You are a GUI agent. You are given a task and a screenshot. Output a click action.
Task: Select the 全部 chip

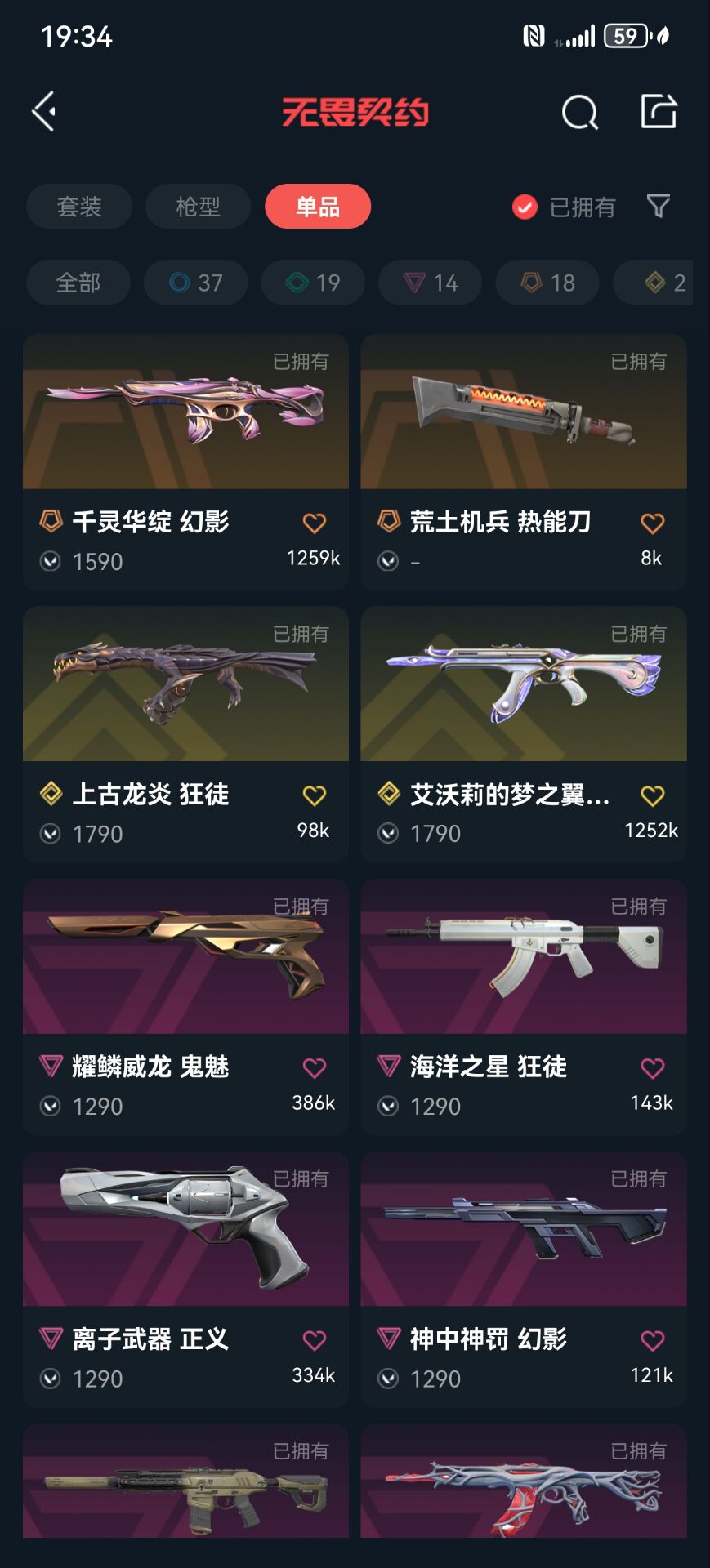click(78, 283)
